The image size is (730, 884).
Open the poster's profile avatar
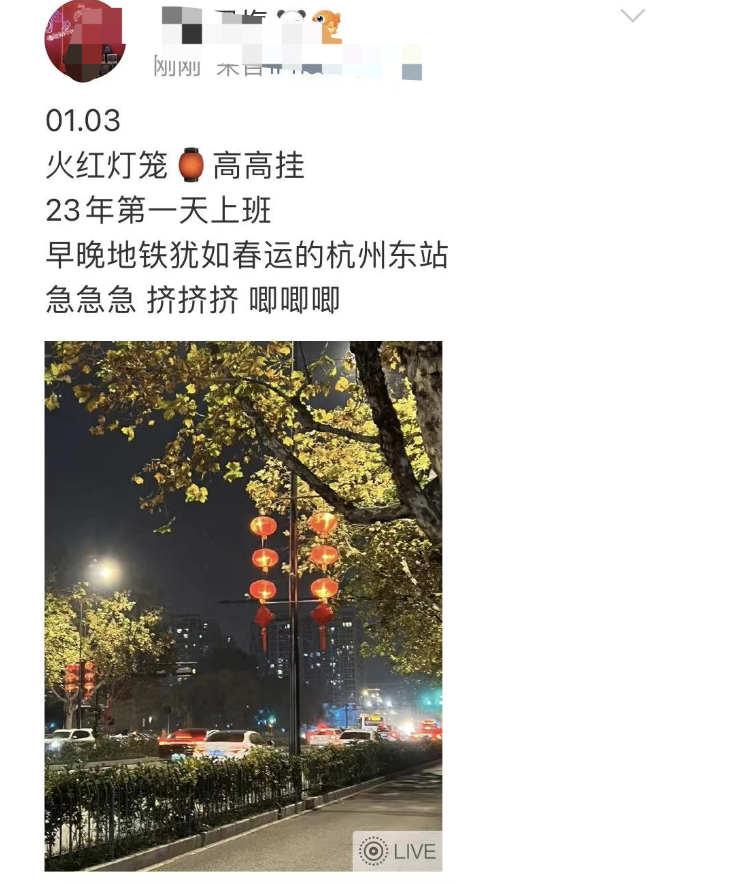(85, 40)
